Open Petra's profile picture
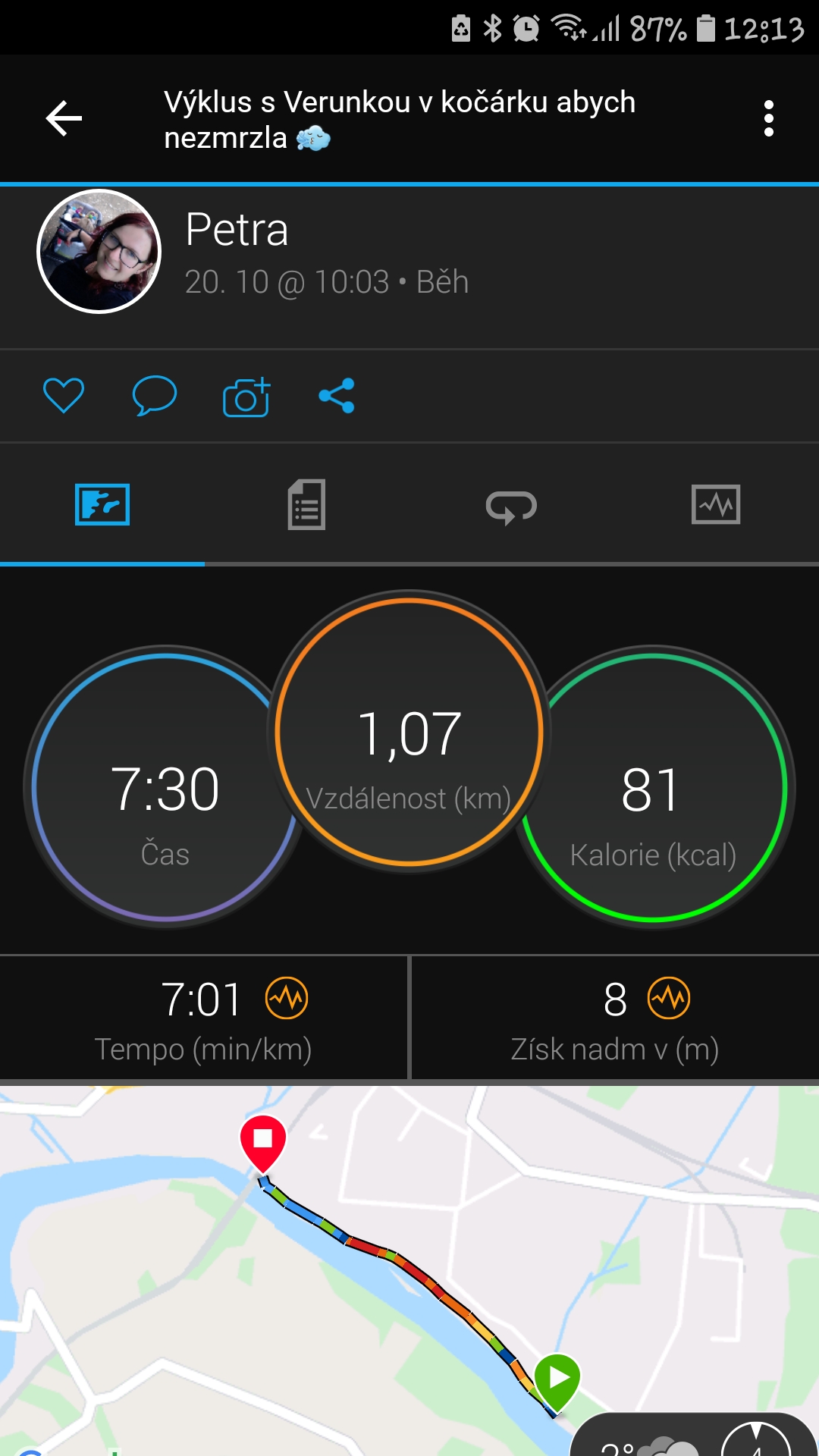Image resolution: width=819 pixels, height=1456 pixels. [99, 251]
